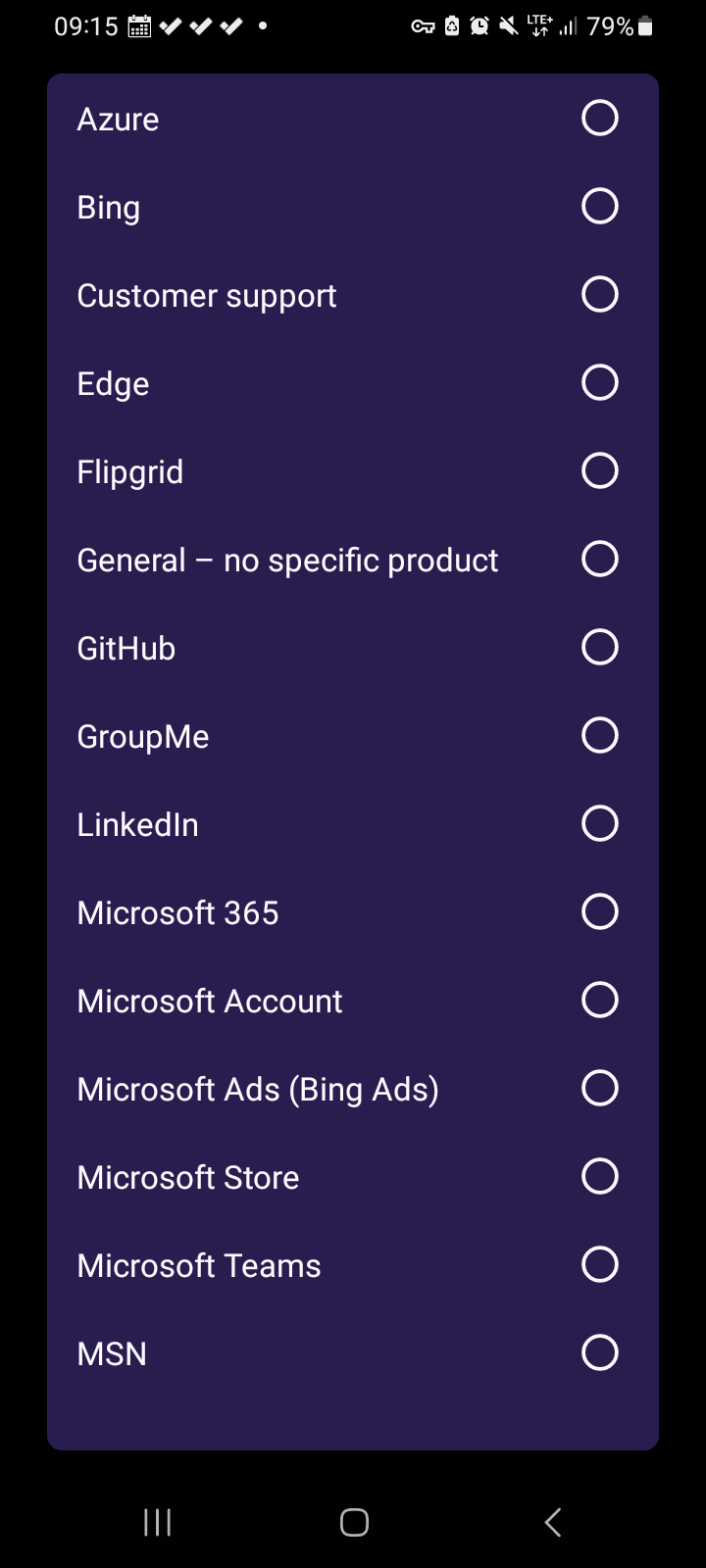Select the MSN radio button
Viewport: 706px width, 1568px height.
pyautogui.click(x=599, y=1353)
